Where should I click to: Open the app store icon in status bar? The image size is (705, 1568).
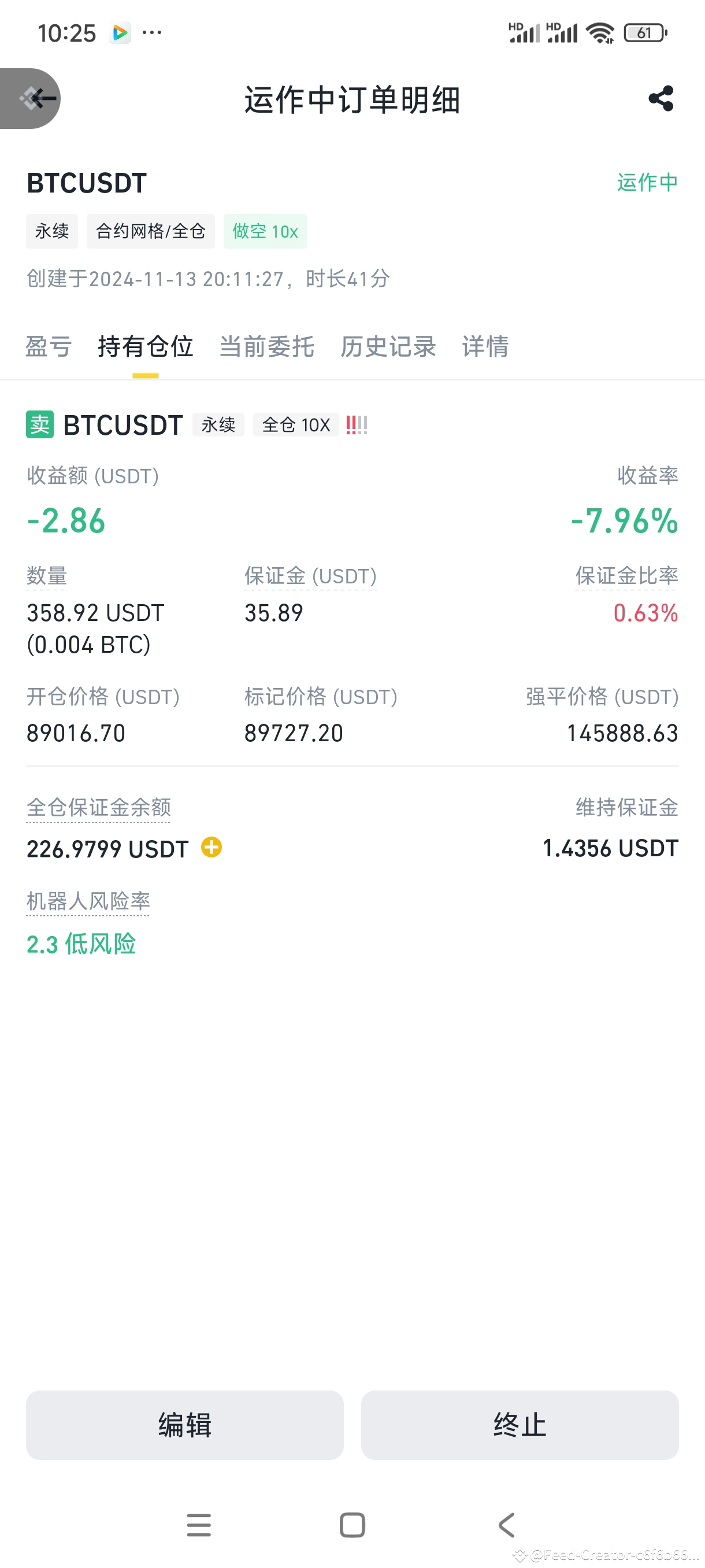(x=120, y=32)
